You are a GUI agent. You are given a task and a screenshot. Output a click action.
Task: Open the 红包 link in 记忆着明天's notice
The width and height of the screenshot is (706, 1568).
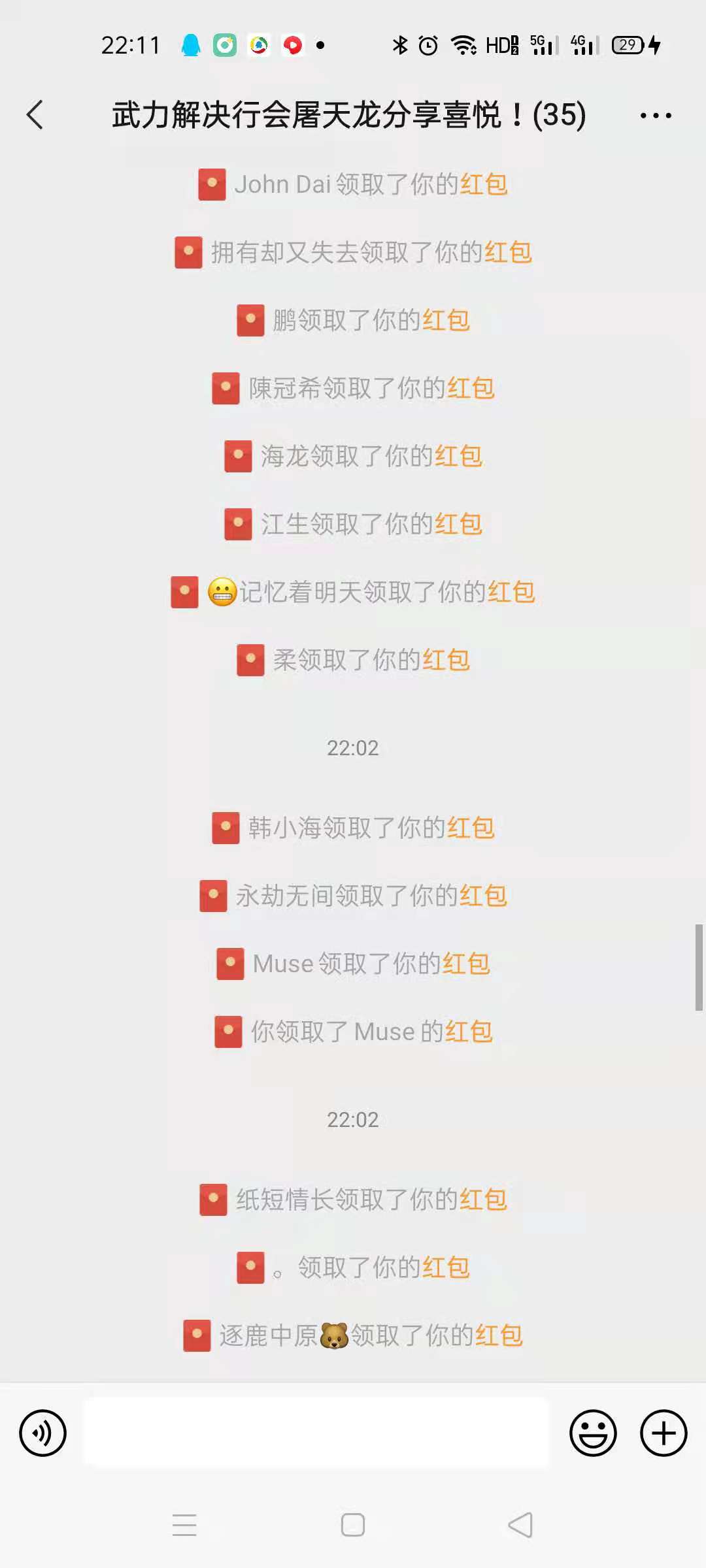coord(511,593)
